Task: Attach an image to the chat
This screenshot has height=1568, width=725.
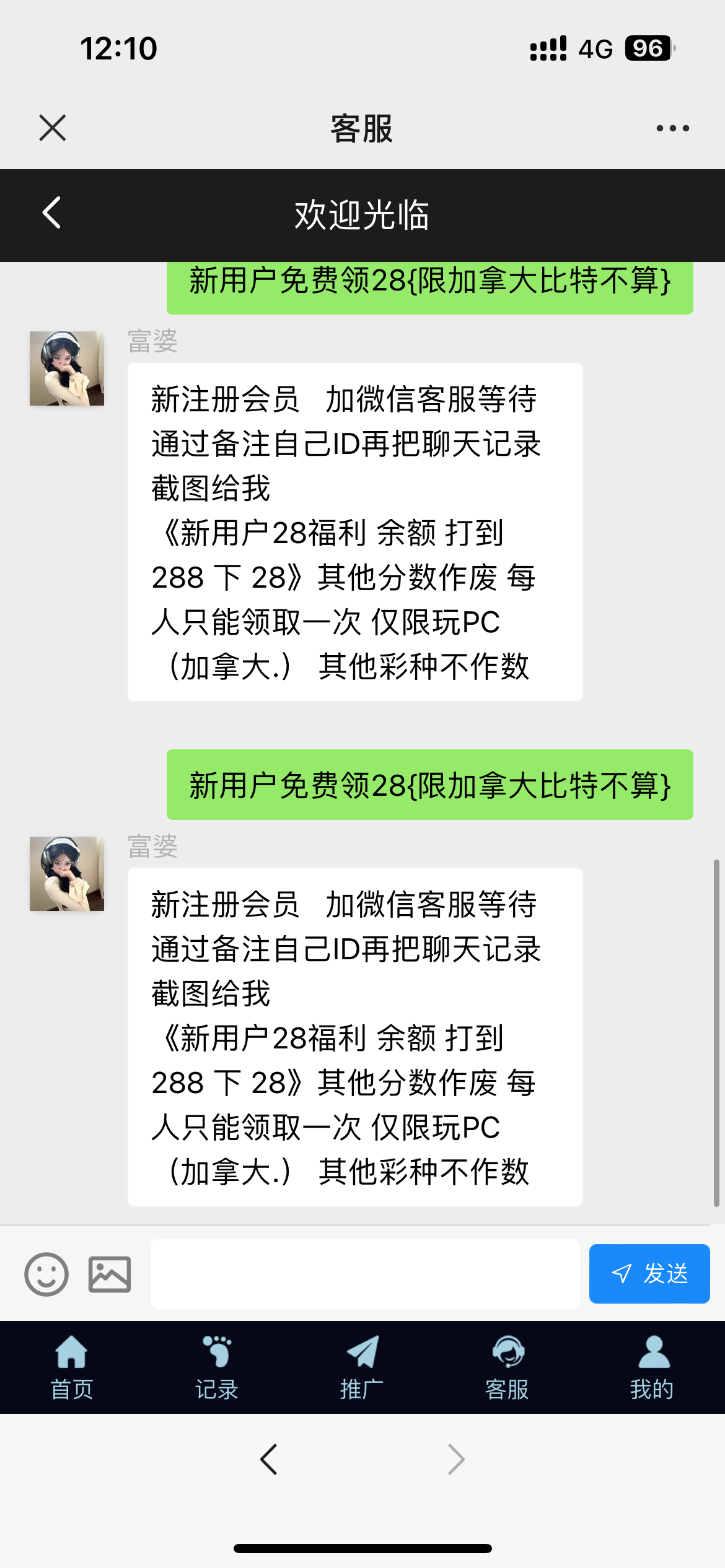Action: (x=110, y=1274)
